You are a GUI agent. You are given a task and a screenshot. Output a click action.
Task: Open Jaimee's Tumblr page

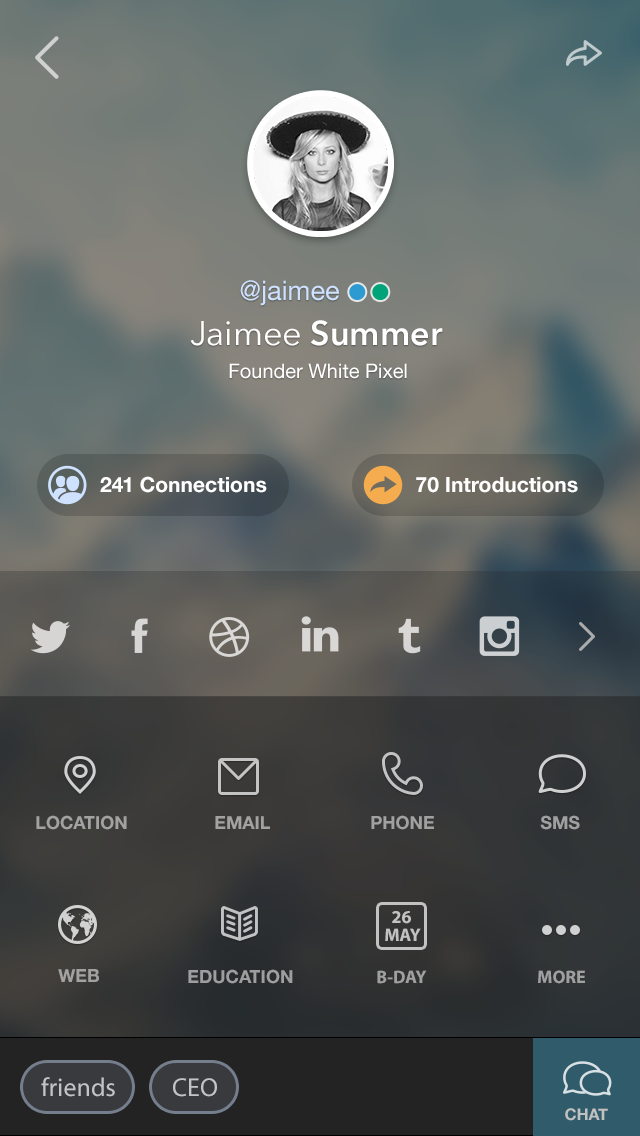coord(409,637)
